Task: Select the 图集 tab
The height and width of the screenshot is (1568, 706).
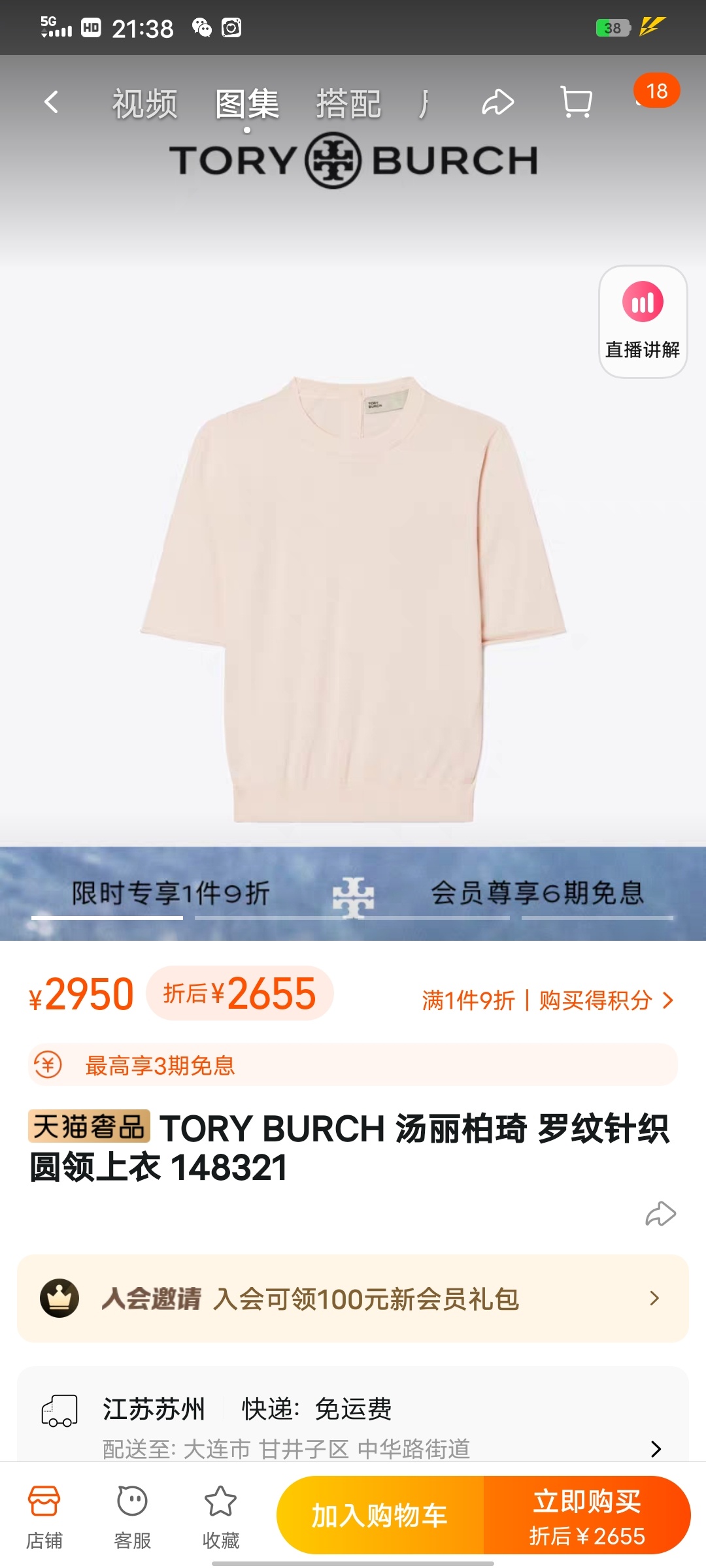Action: [247, 104]
